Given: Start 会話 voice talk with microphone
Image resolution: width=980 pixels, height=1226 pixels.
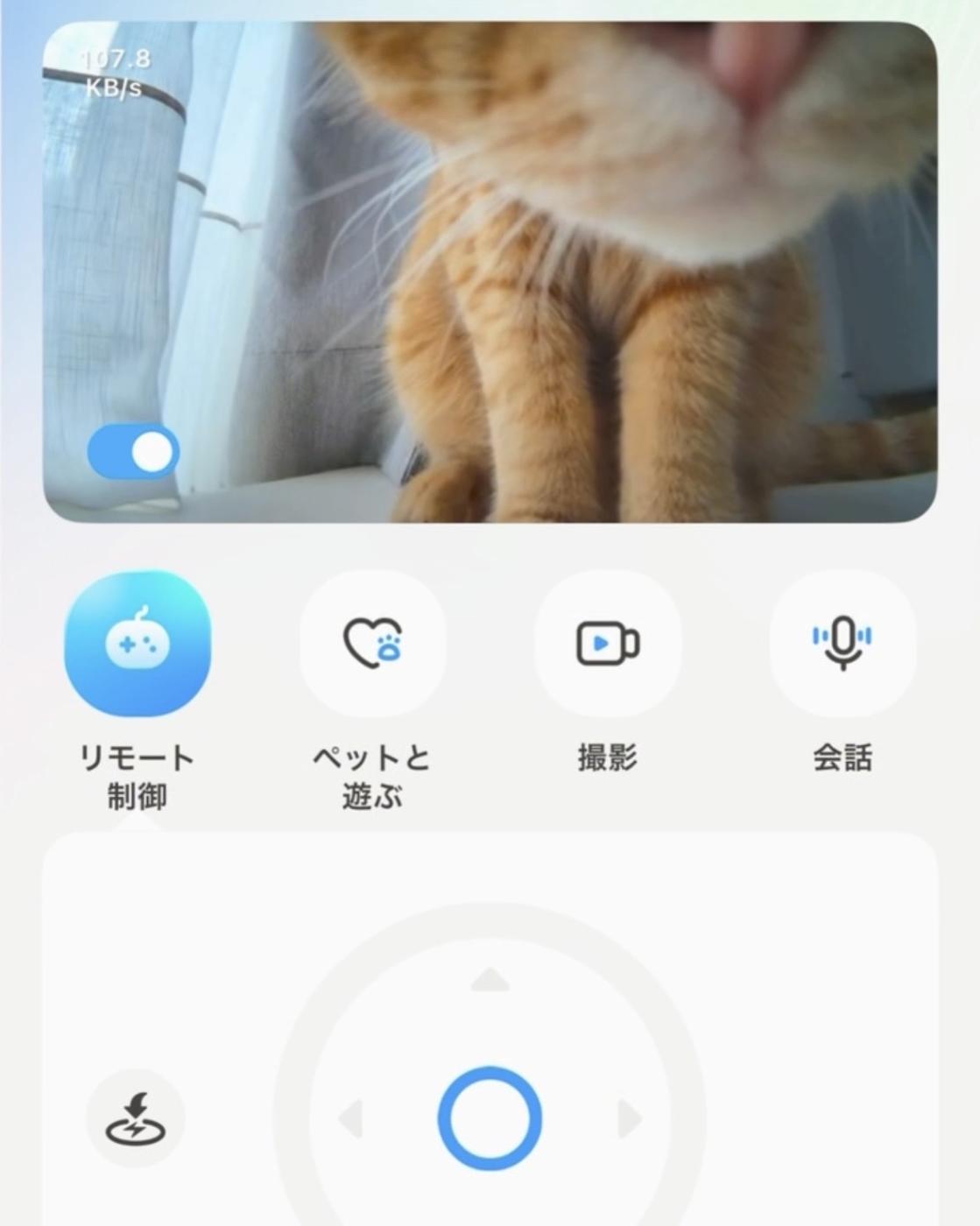Looking at the screenshot, I should point(843,644).
